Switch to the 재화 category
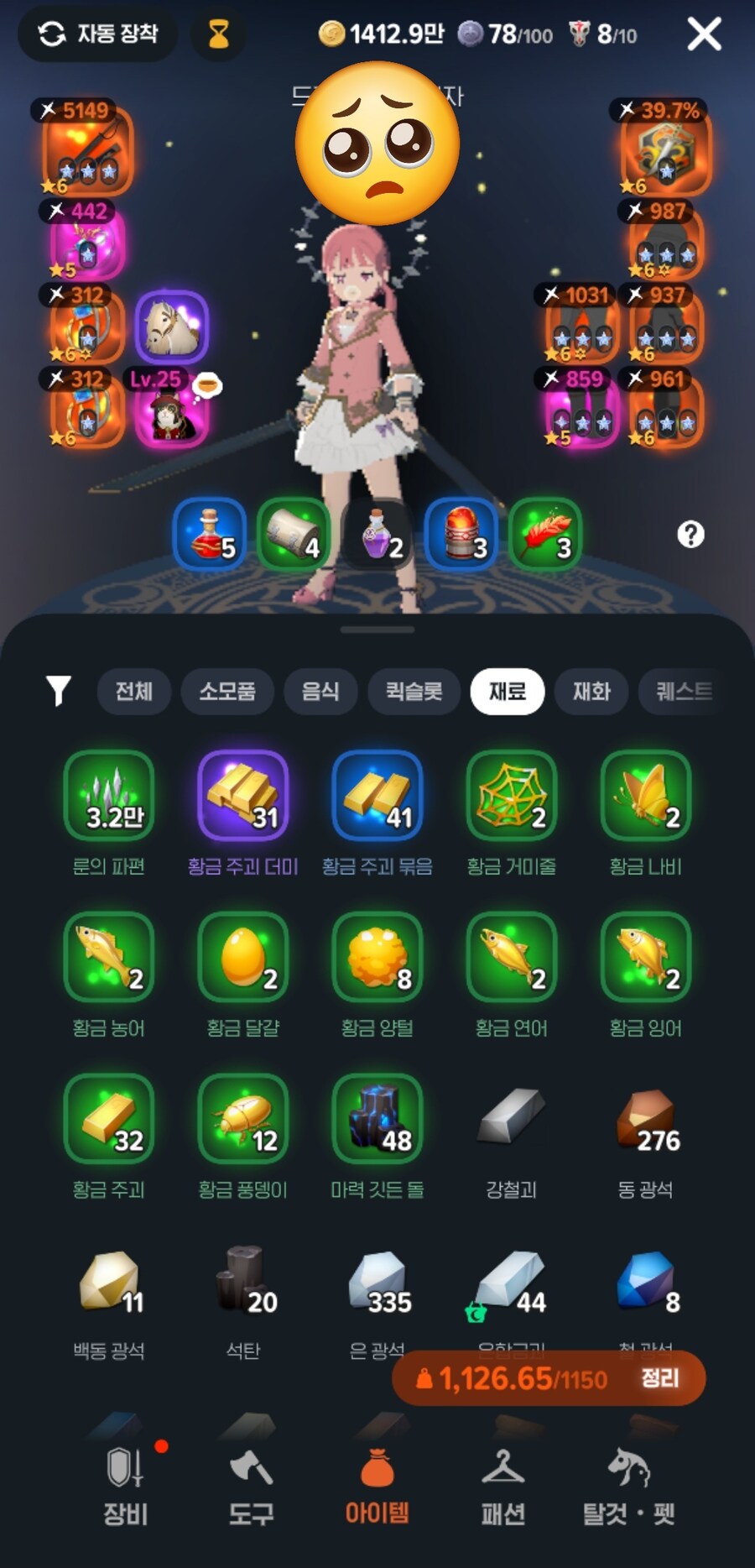755x1568 pixels. [x=591, y=691]
